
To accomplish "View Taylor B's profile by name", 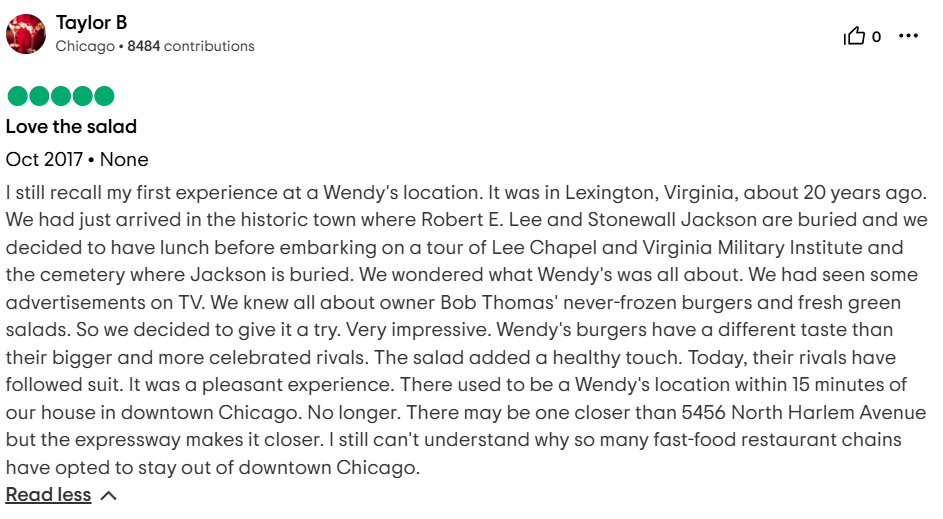I will tap(91, 22).
